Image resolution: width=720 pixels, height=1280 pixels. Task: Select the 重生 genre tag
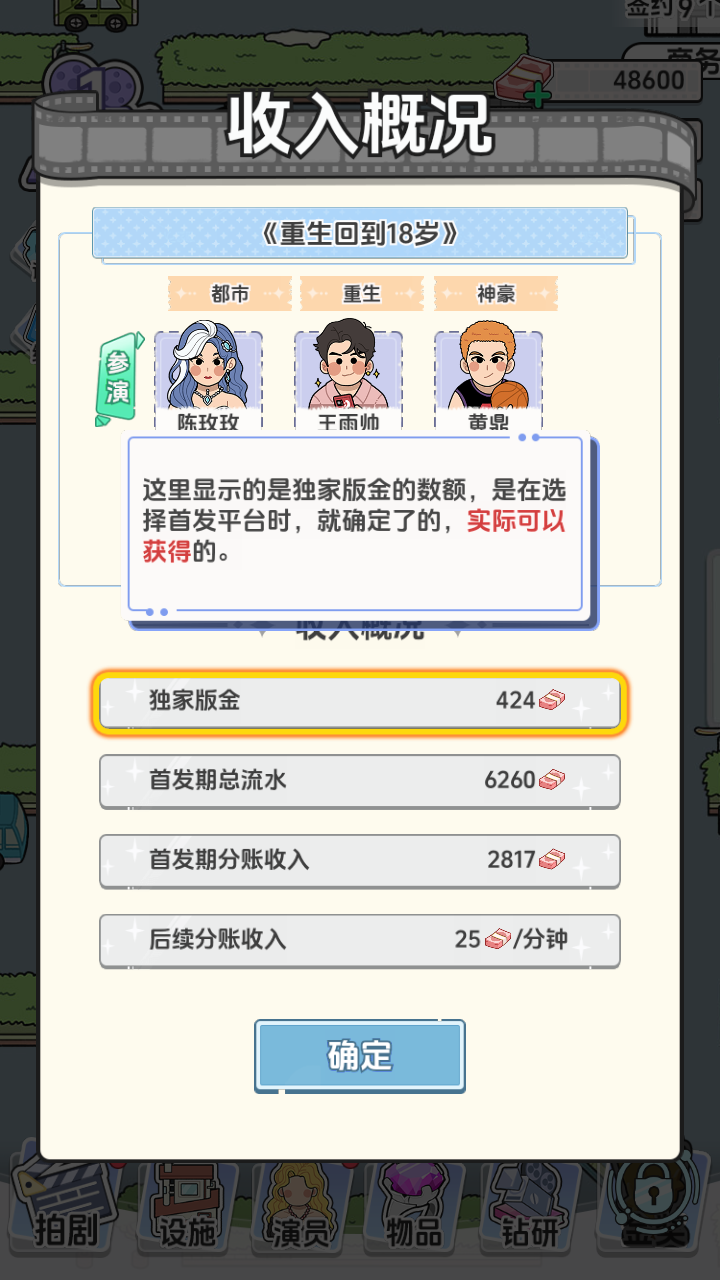click(x=363, y=294)
